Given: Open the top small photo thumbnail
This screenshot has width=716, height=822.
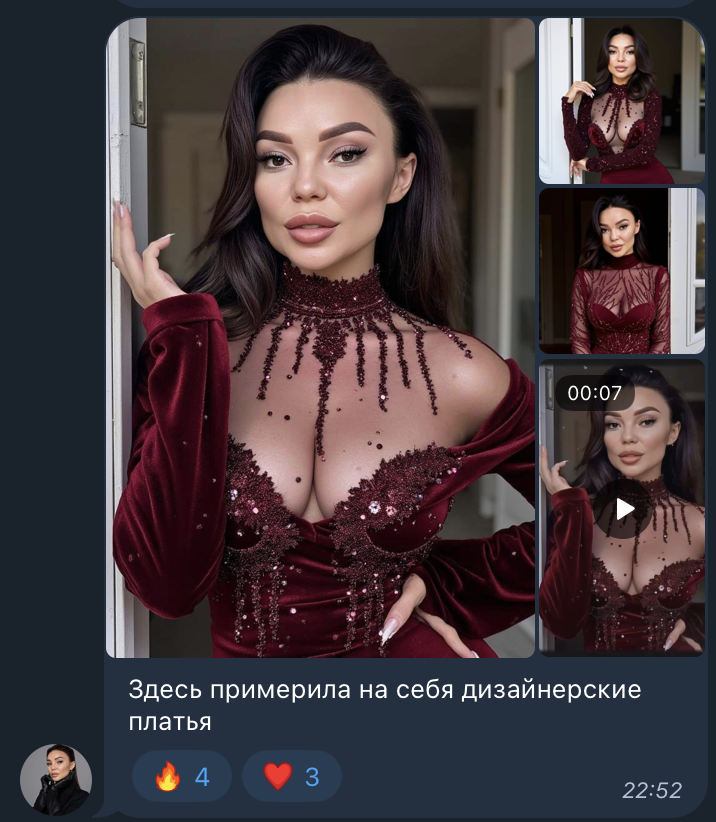Looking at the screenshot, I should [x=622, y=101].
